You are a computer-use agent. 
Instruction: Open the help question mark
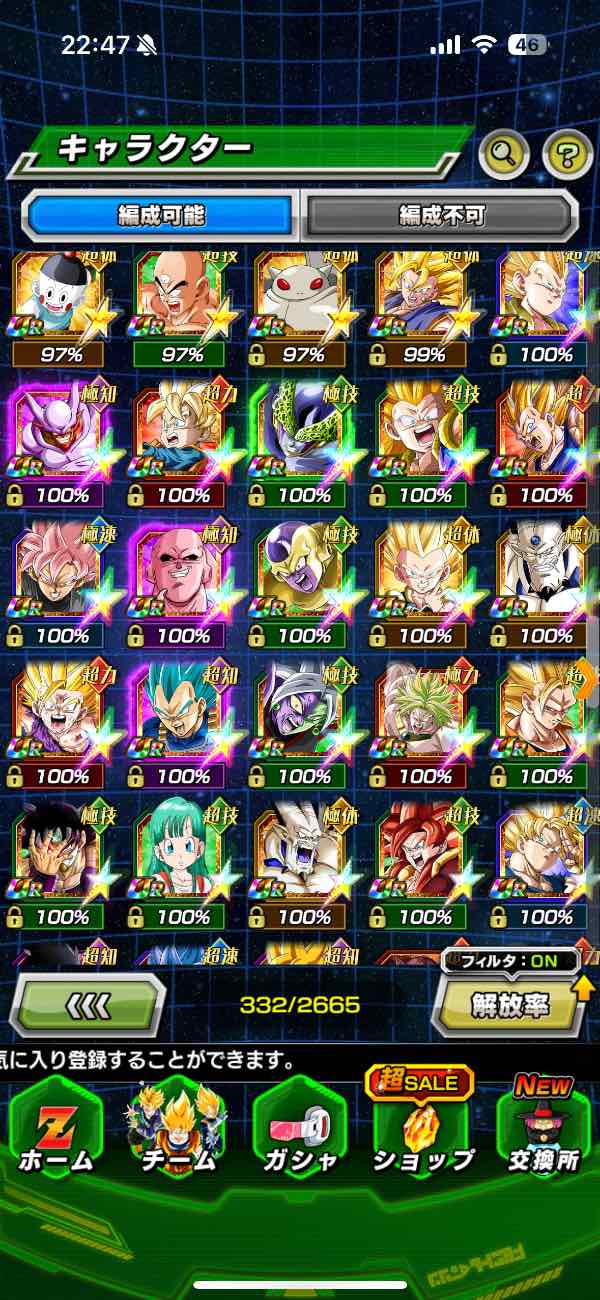click(x=567, y=154)
